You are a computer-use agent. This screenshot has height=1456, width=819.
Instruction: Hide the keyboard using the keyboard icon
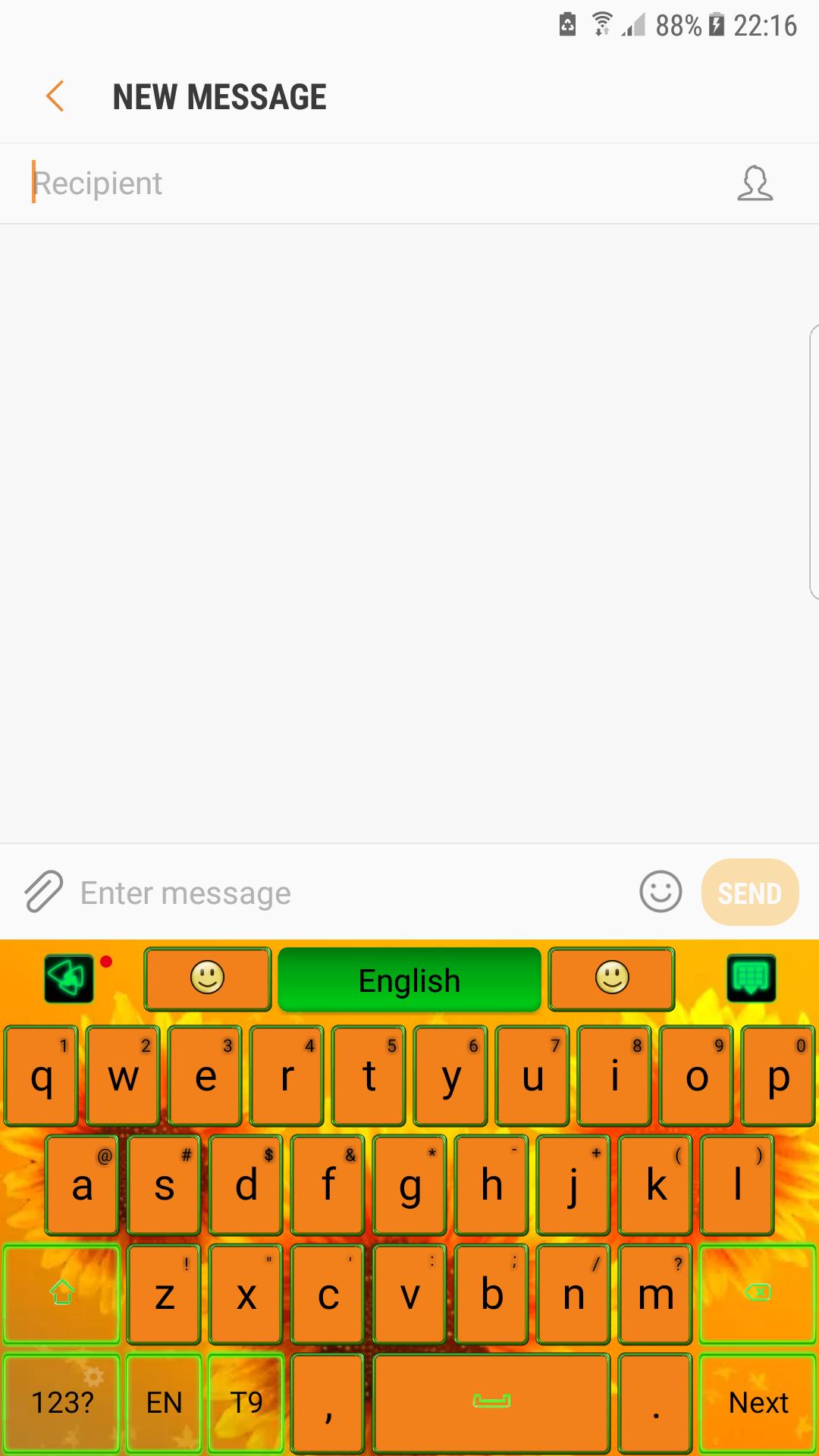coord(751,978)
